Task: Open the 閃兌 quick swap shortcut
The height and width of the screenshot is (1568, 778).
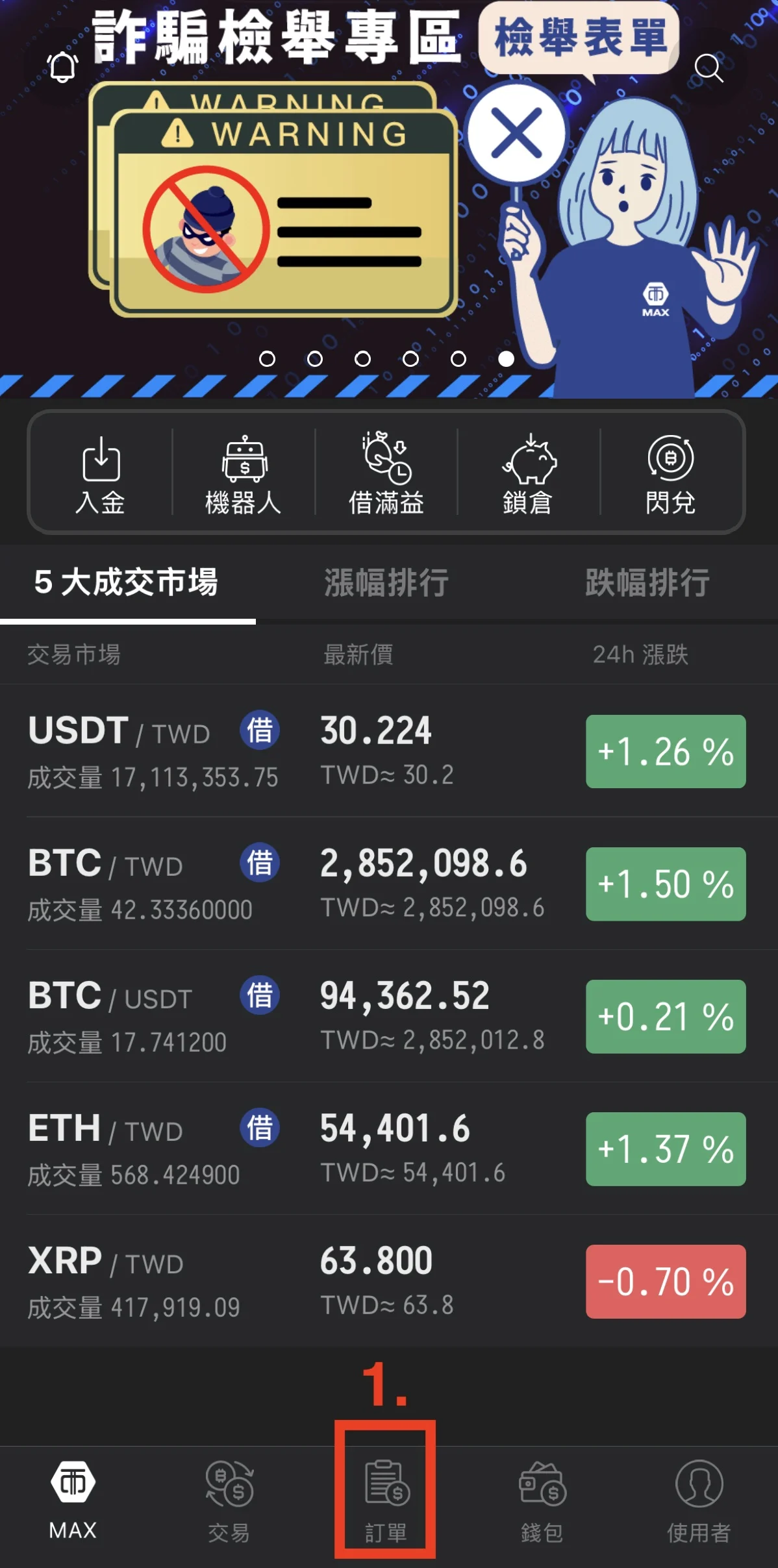Action: click(671, 474)
